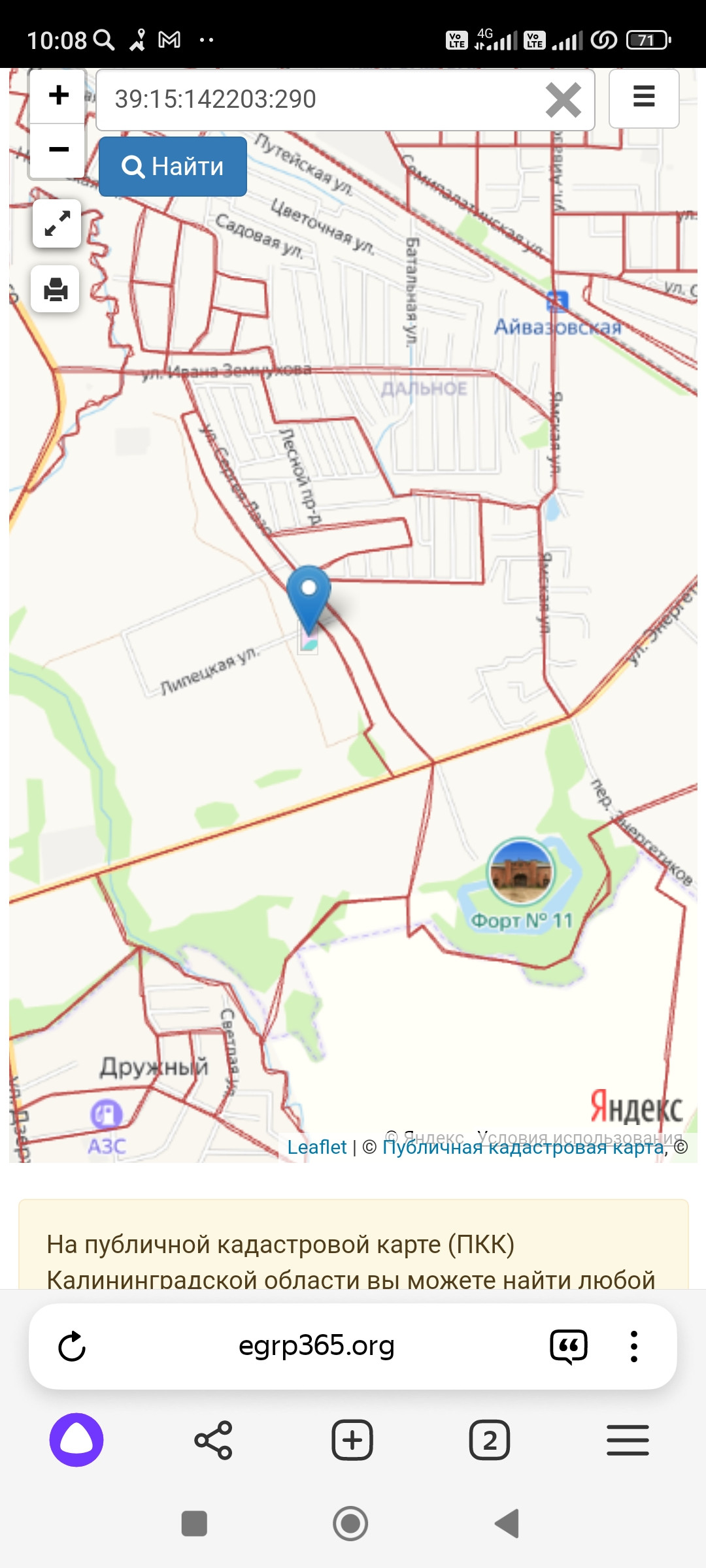Image resolution: width=706 pixels, height=1568 pixels.
Task: Open the map hamburger menu
Action: pos(644,97)
